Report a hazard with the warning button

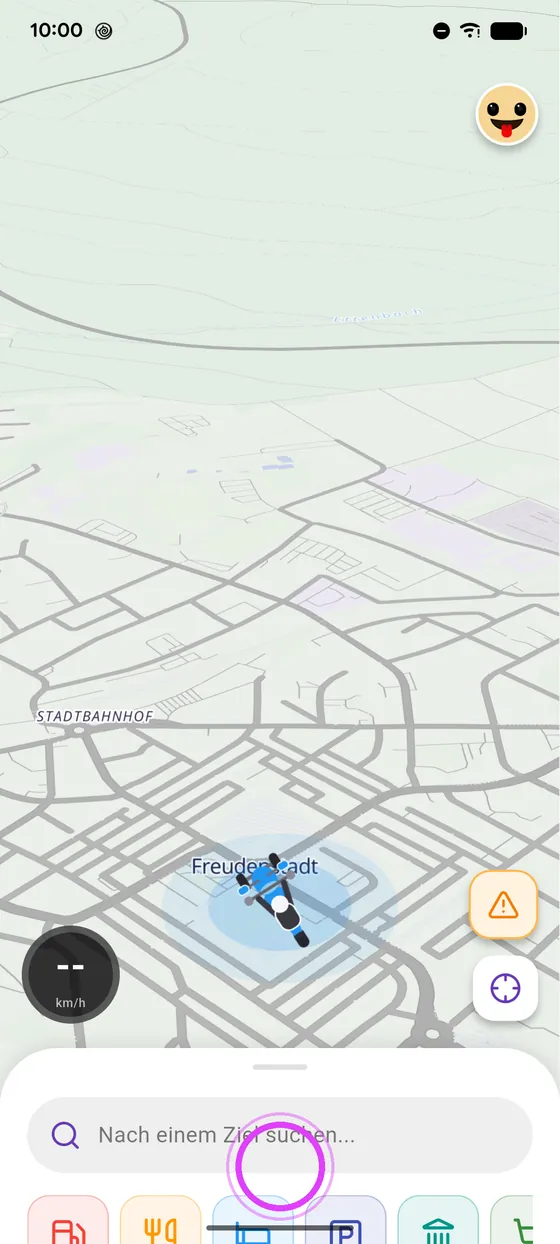[x=503, y=905]
